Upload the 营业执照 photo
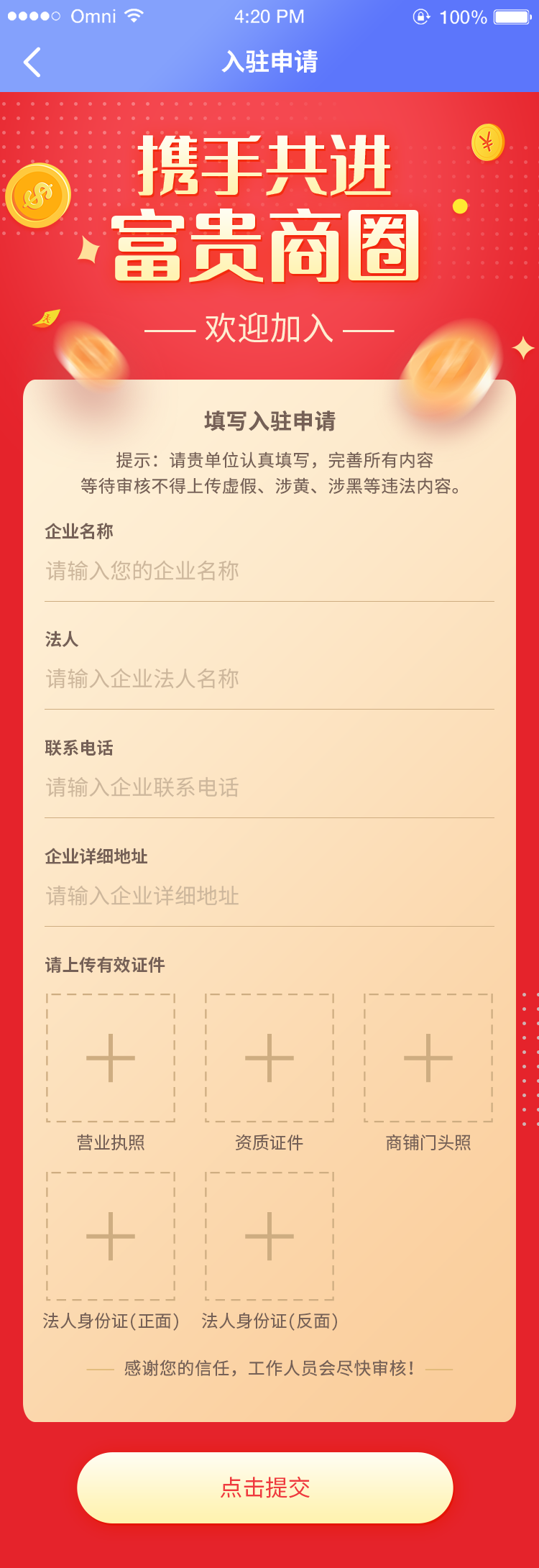The width and height of the screenshot is (539, 1568). pyautogui.click(x=111, y=1058)
